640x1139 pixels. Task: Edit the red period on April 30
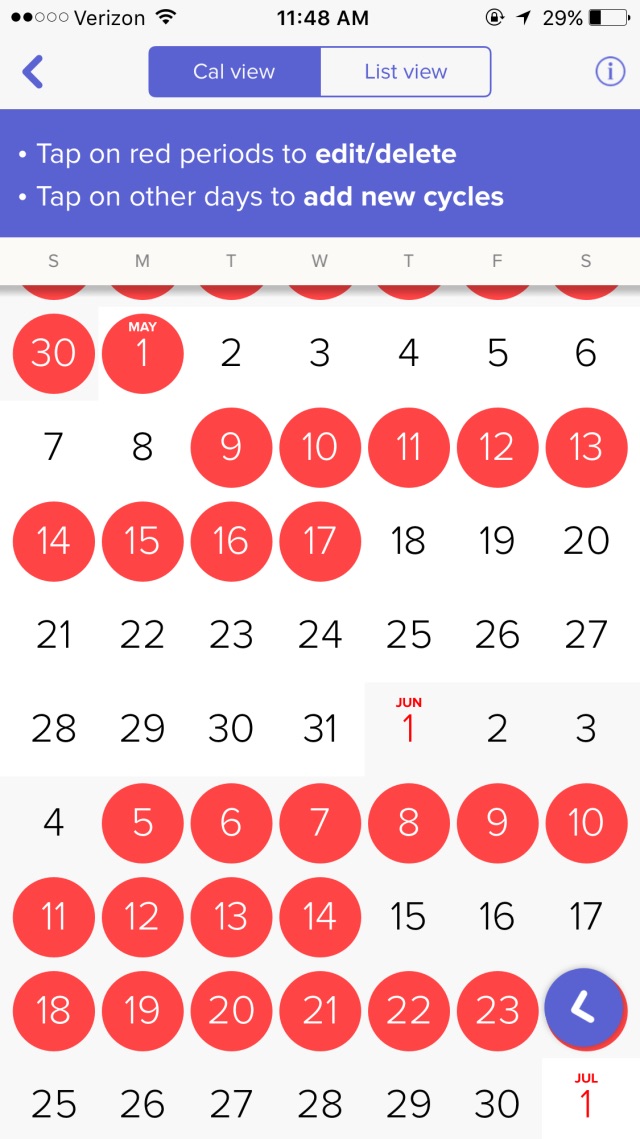[54, 353]
